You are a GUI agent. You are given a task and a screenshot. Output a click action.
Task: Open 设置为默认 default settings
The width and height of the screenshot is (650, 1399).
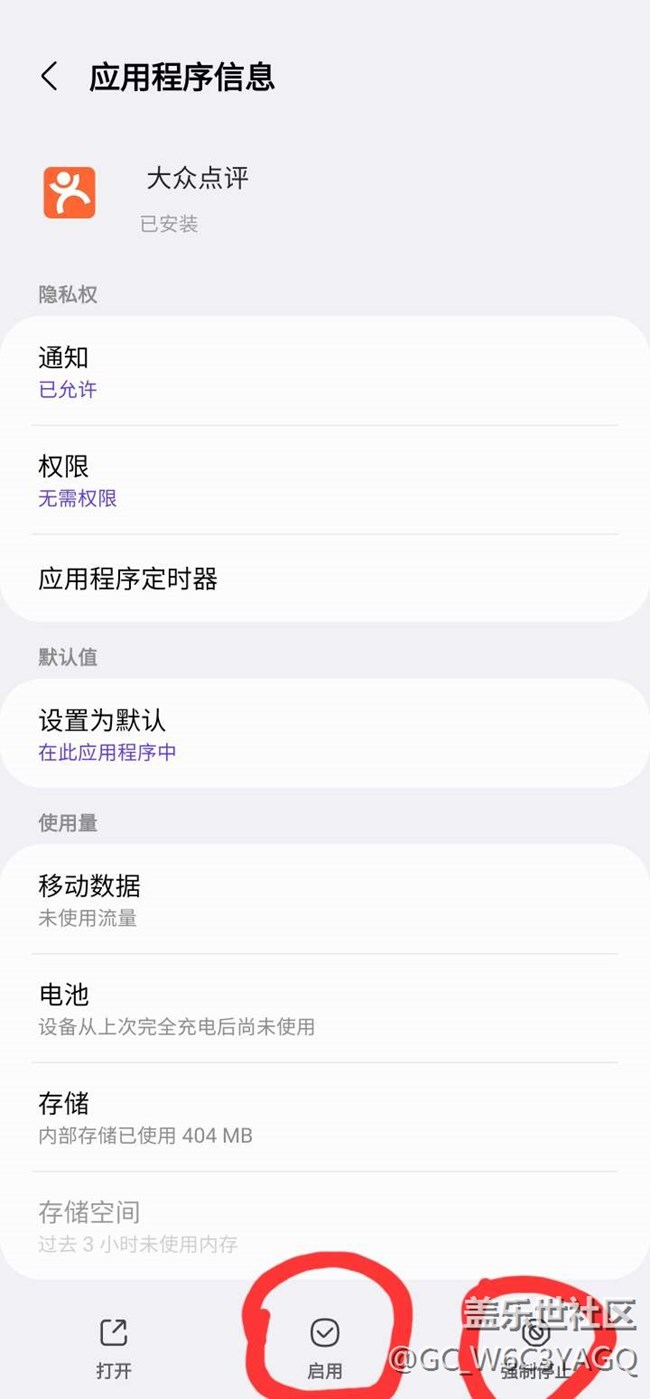(x=324, y=734)
